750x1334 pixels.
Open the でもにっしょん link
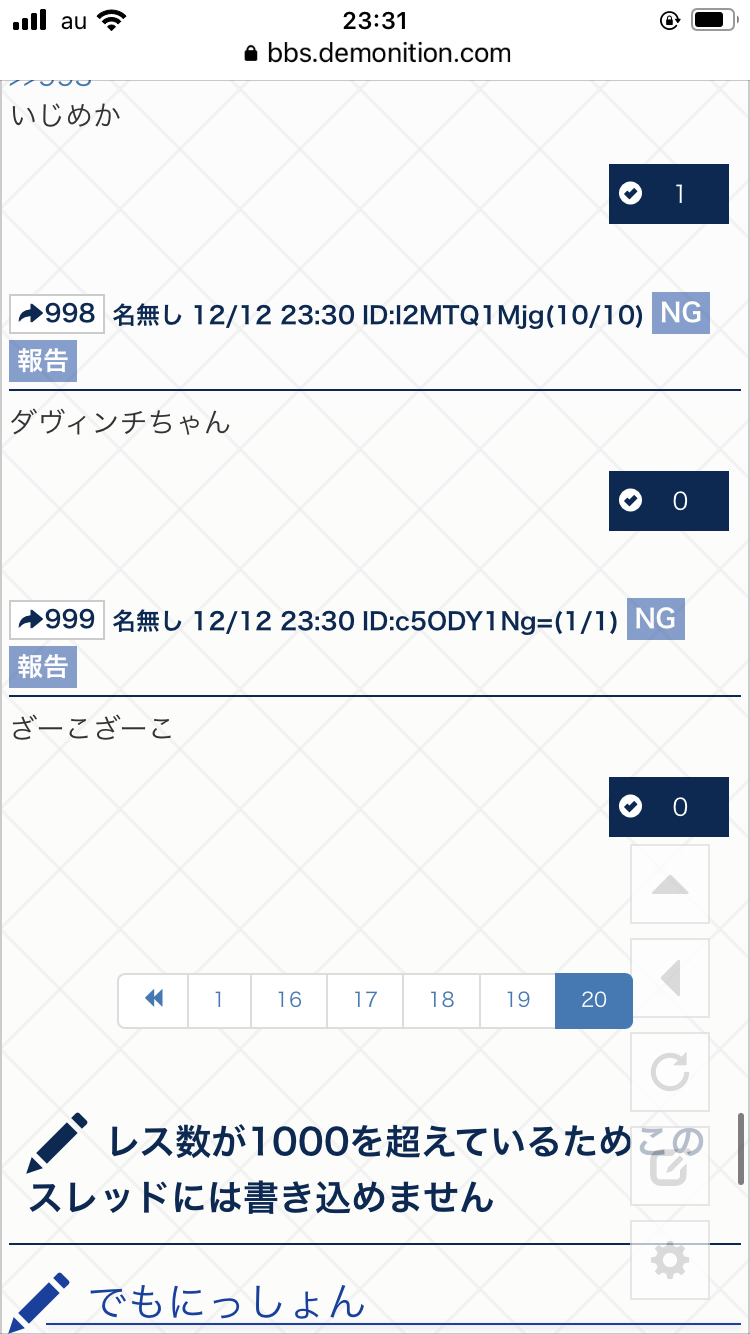[x=227, y=1302]
